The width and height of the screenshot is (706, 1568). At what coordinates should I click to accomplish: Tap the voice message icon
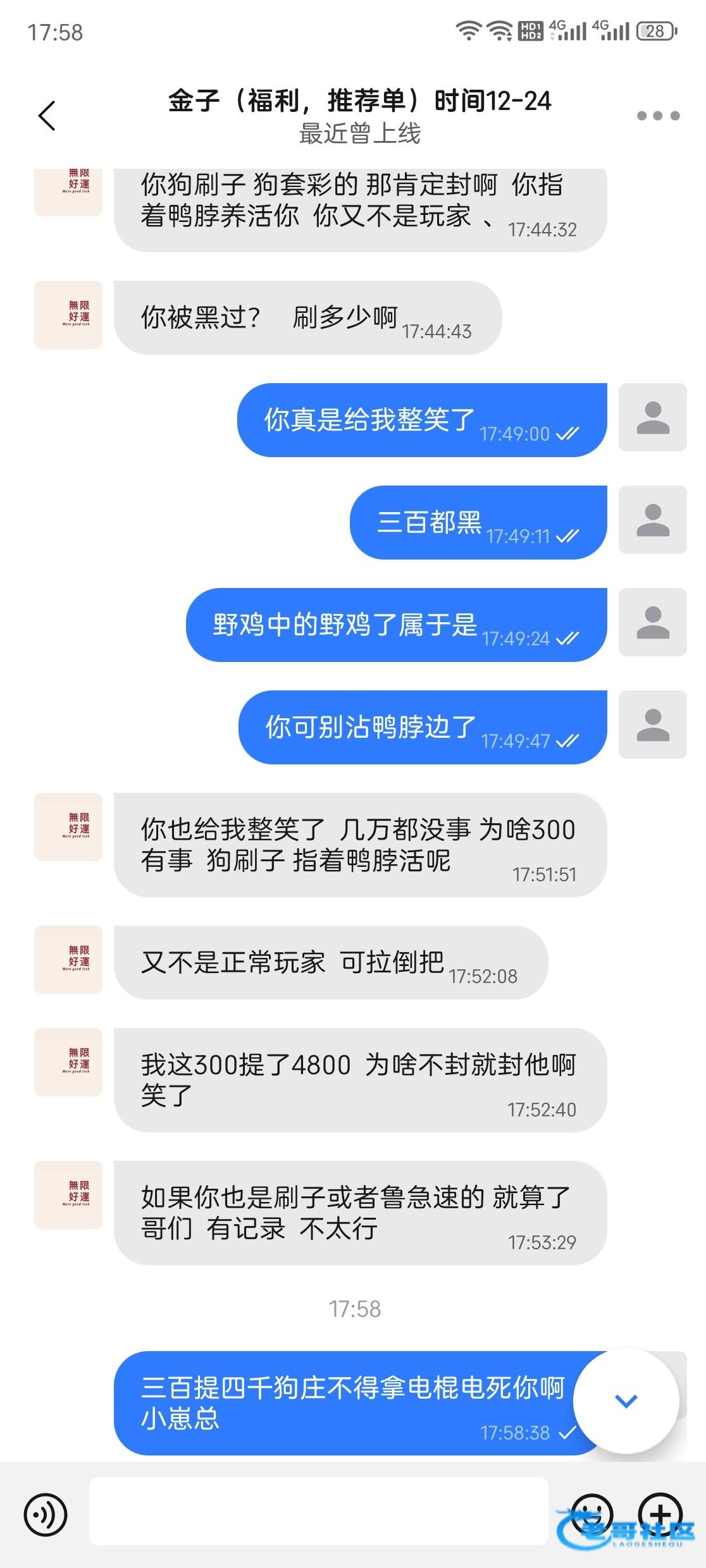tap(46, 1515)
